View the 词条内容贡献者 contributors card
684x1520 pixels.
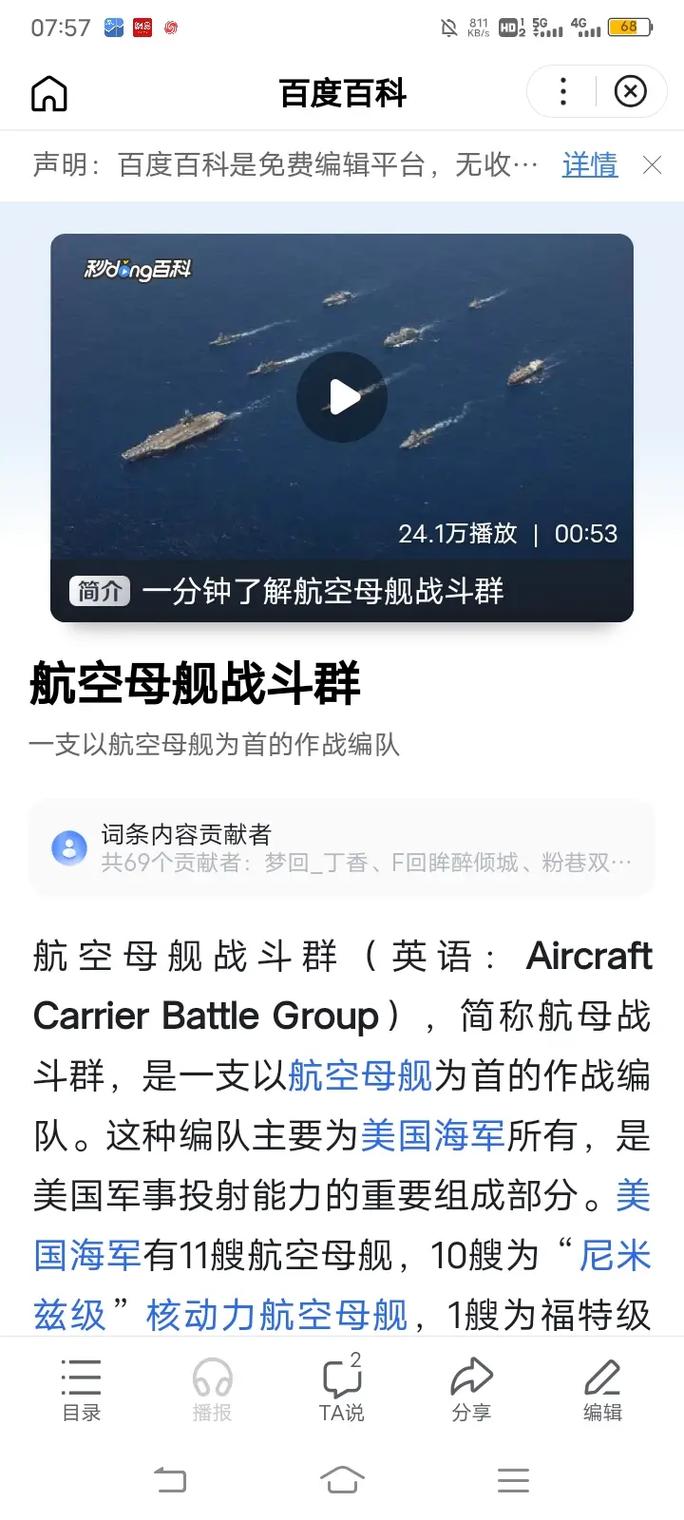(342, 847)
